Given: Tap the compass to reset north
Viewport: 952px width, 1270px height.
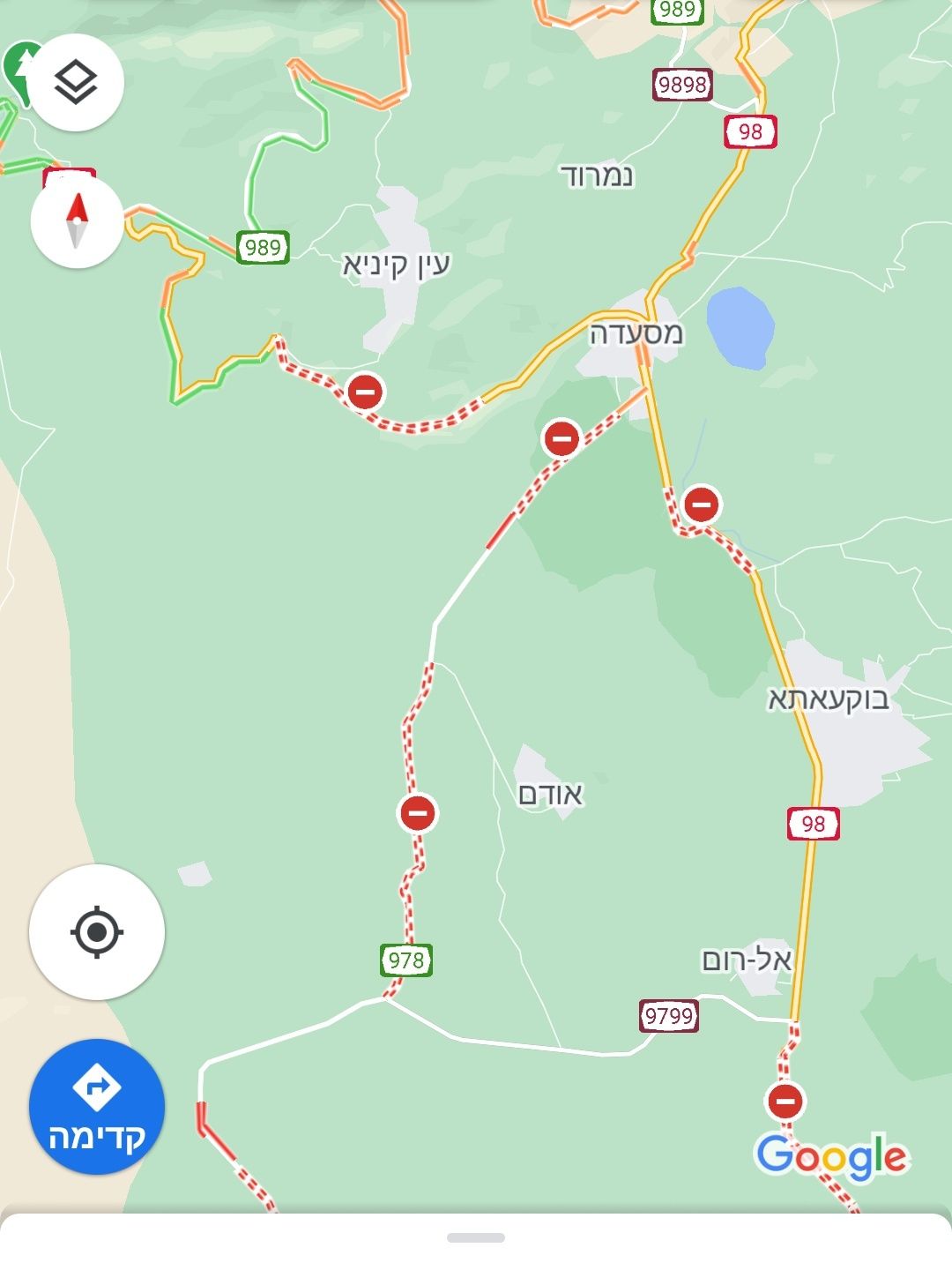Looking at the screenshot, I should [x=77, y=221].
